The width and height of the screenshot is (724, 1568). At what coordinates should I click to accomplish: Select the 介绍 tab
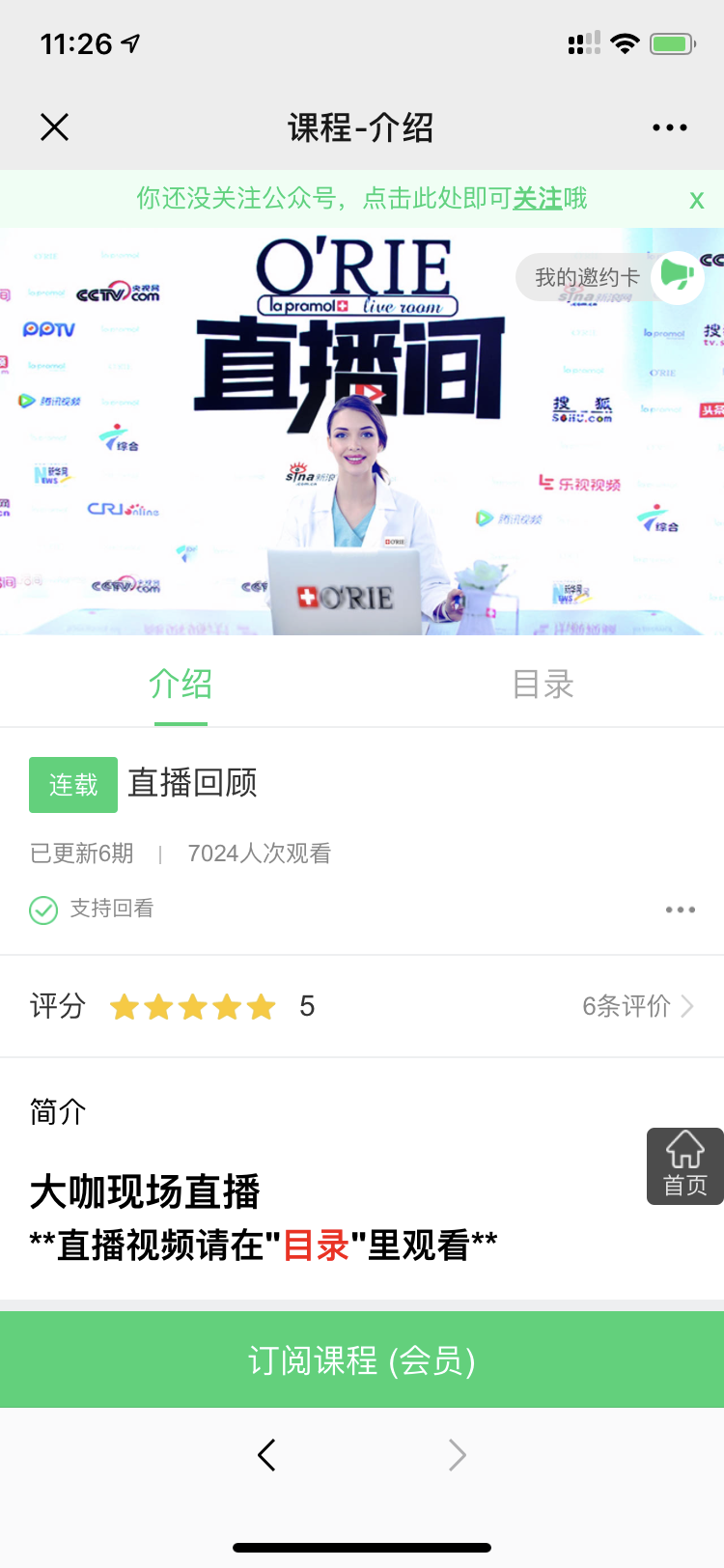click(180, 684)
